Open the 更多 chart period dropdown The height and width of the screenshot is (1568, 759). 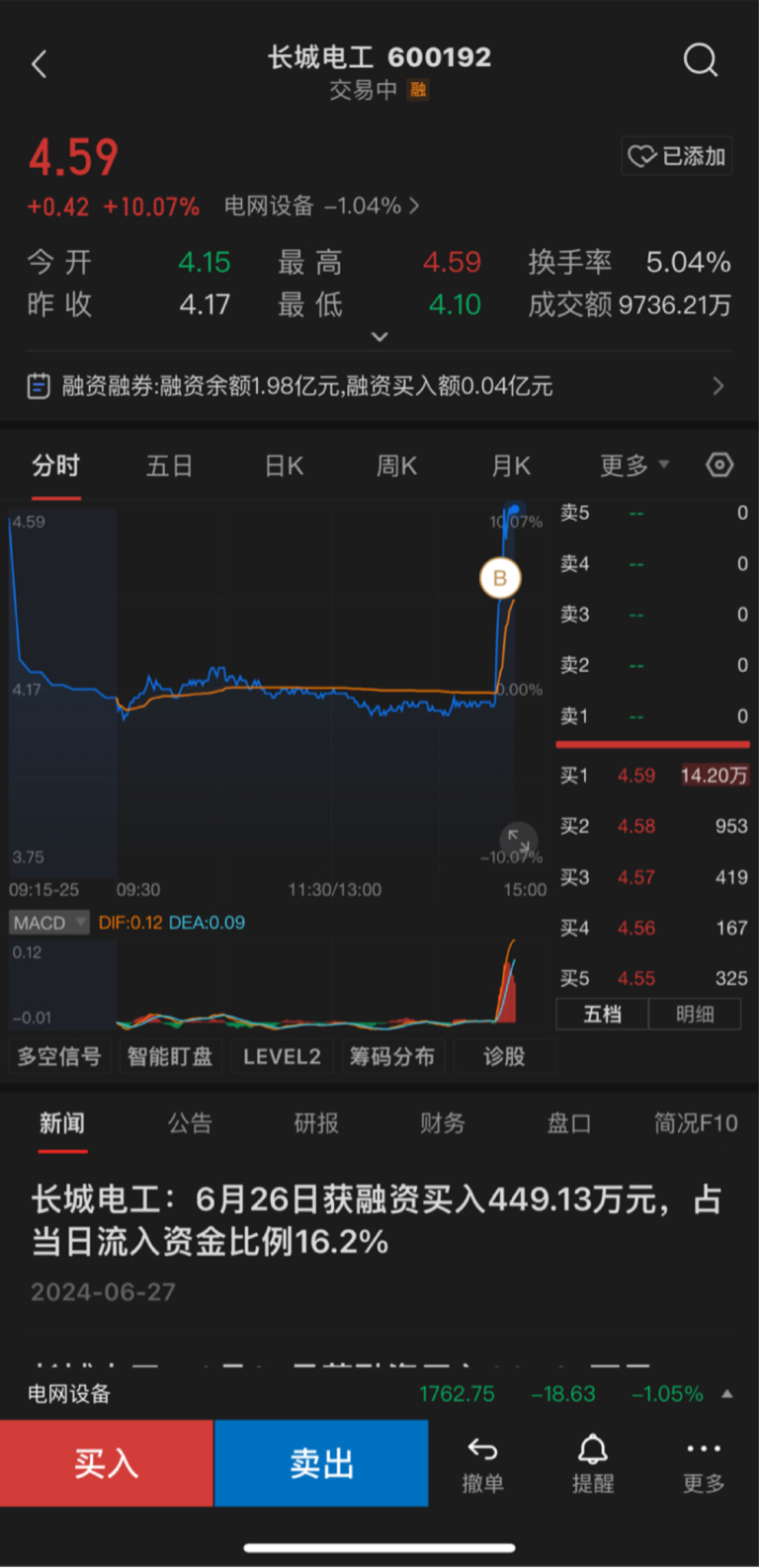pos(634,465)
